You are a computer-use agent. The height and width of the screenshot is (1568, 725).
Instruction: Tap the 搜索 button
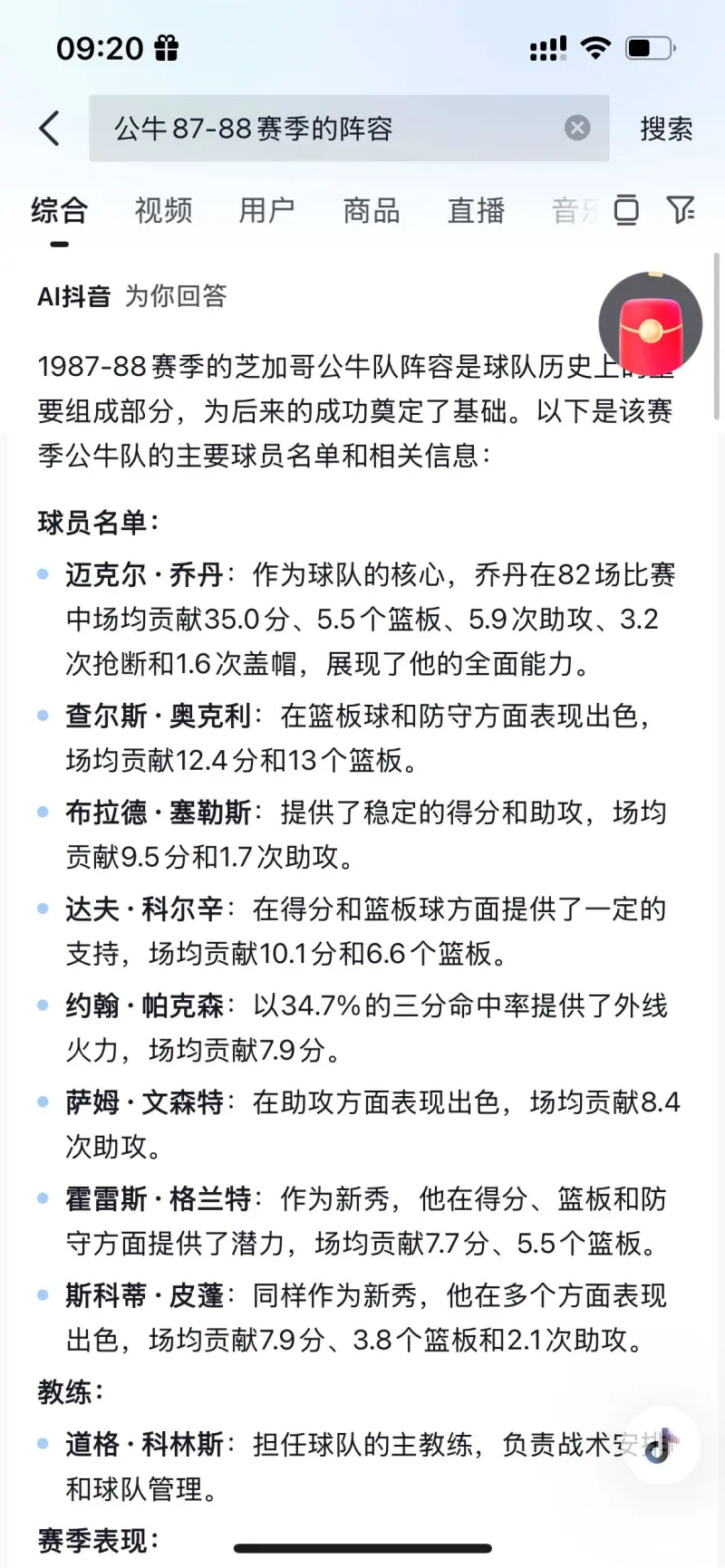coord(666,129)
